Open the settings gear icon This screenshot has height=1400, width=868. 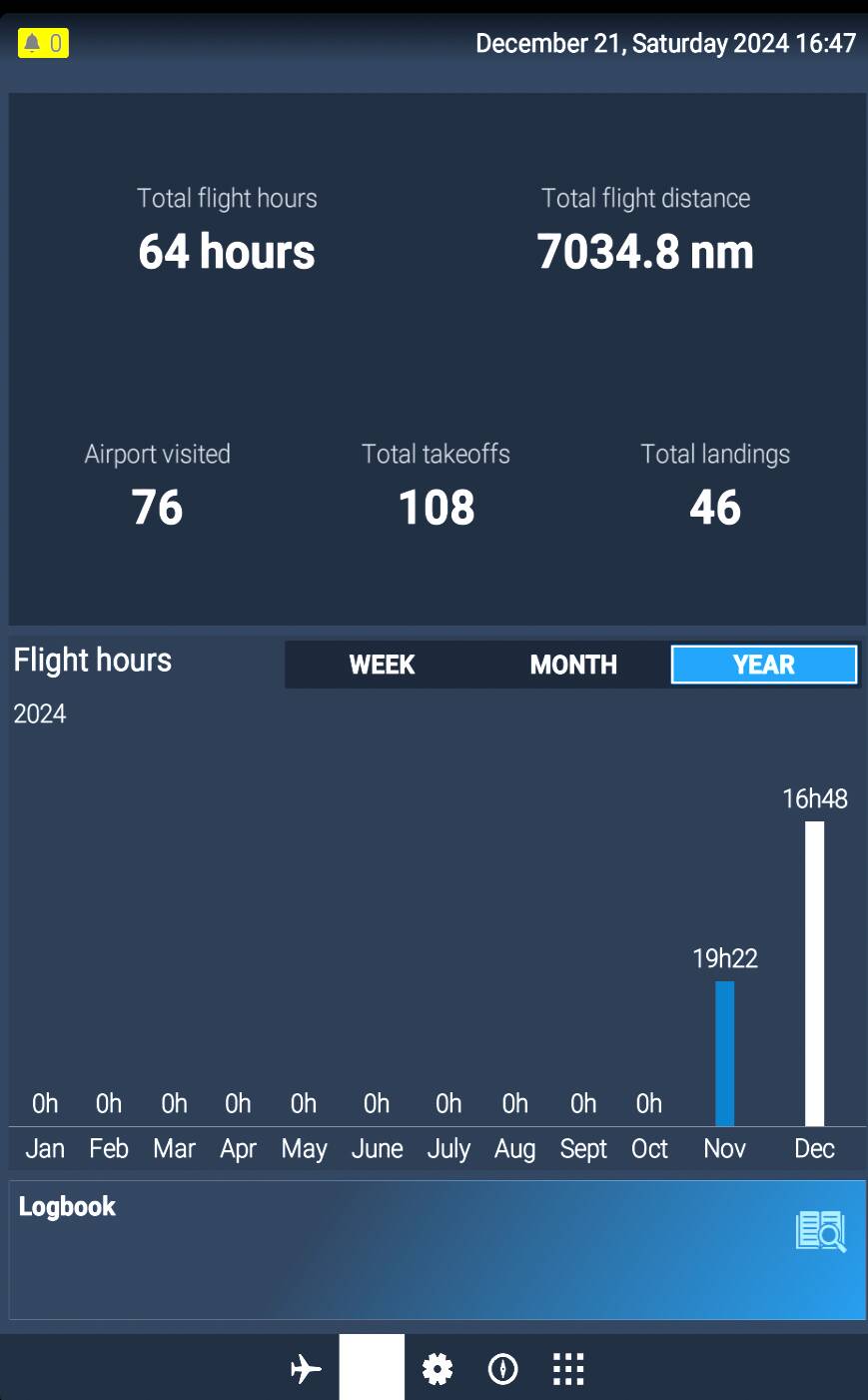[436, 1368]
